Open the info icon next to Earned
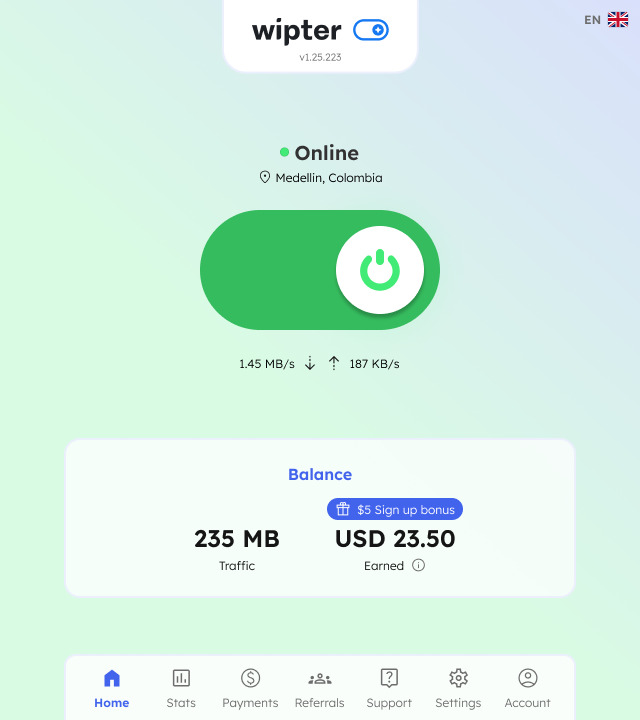 [419, 565]
